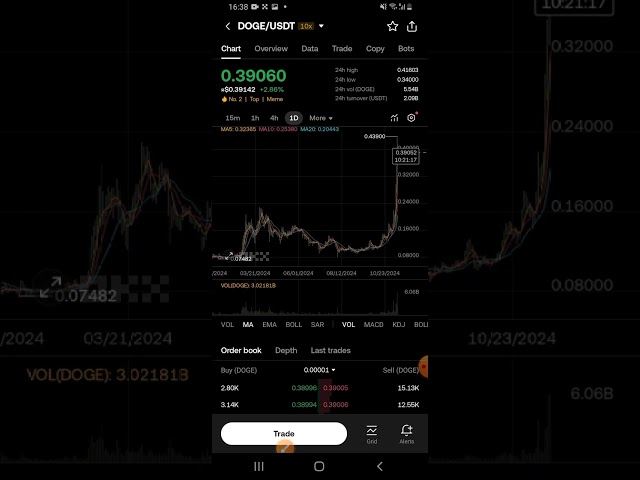Select the 4h chart interval
This screenshot has height=480, width=640.
coord(274,118)
